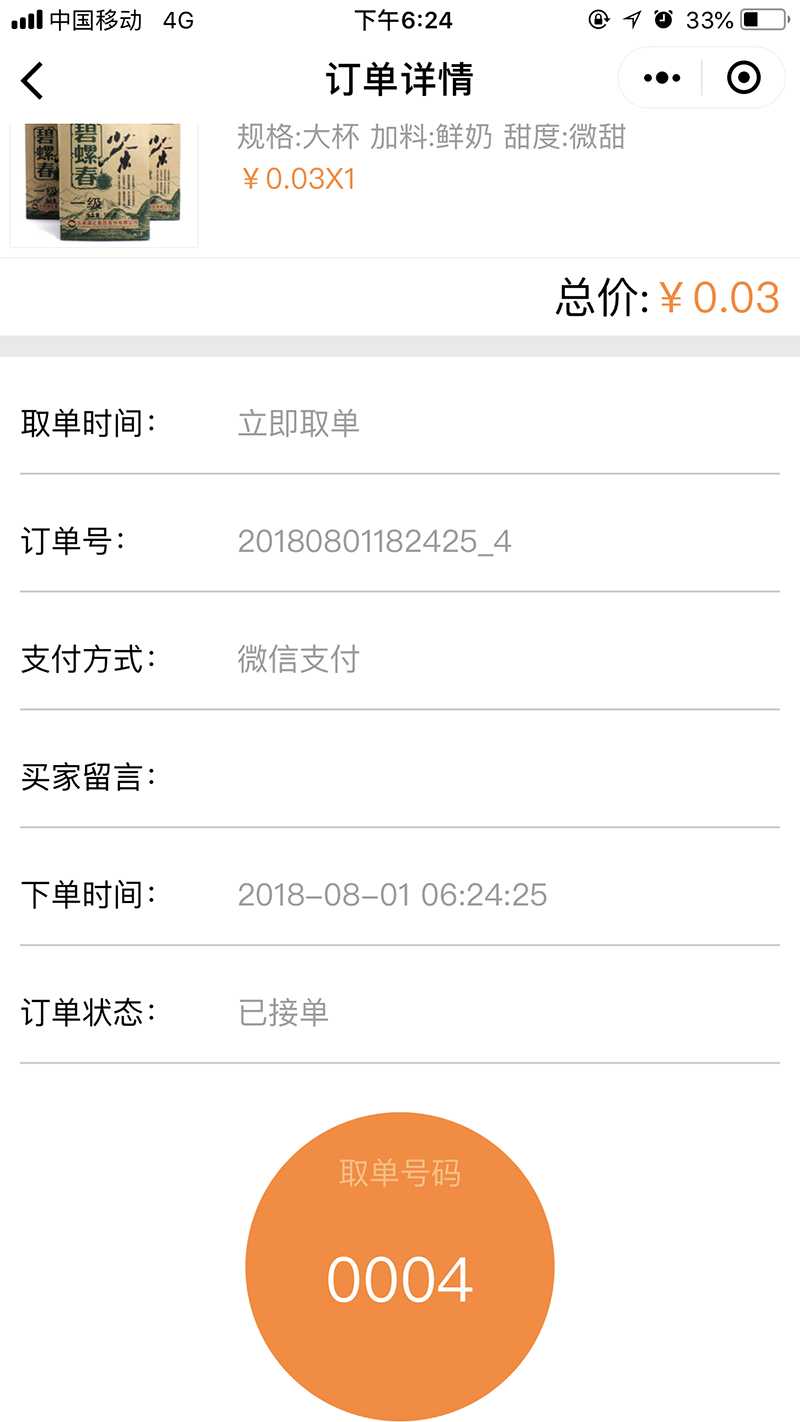Tap the 碧螺春 tea product thumbnail
Image resolution: width=800 pixels, height=1422 pixels.
(104, 181)
